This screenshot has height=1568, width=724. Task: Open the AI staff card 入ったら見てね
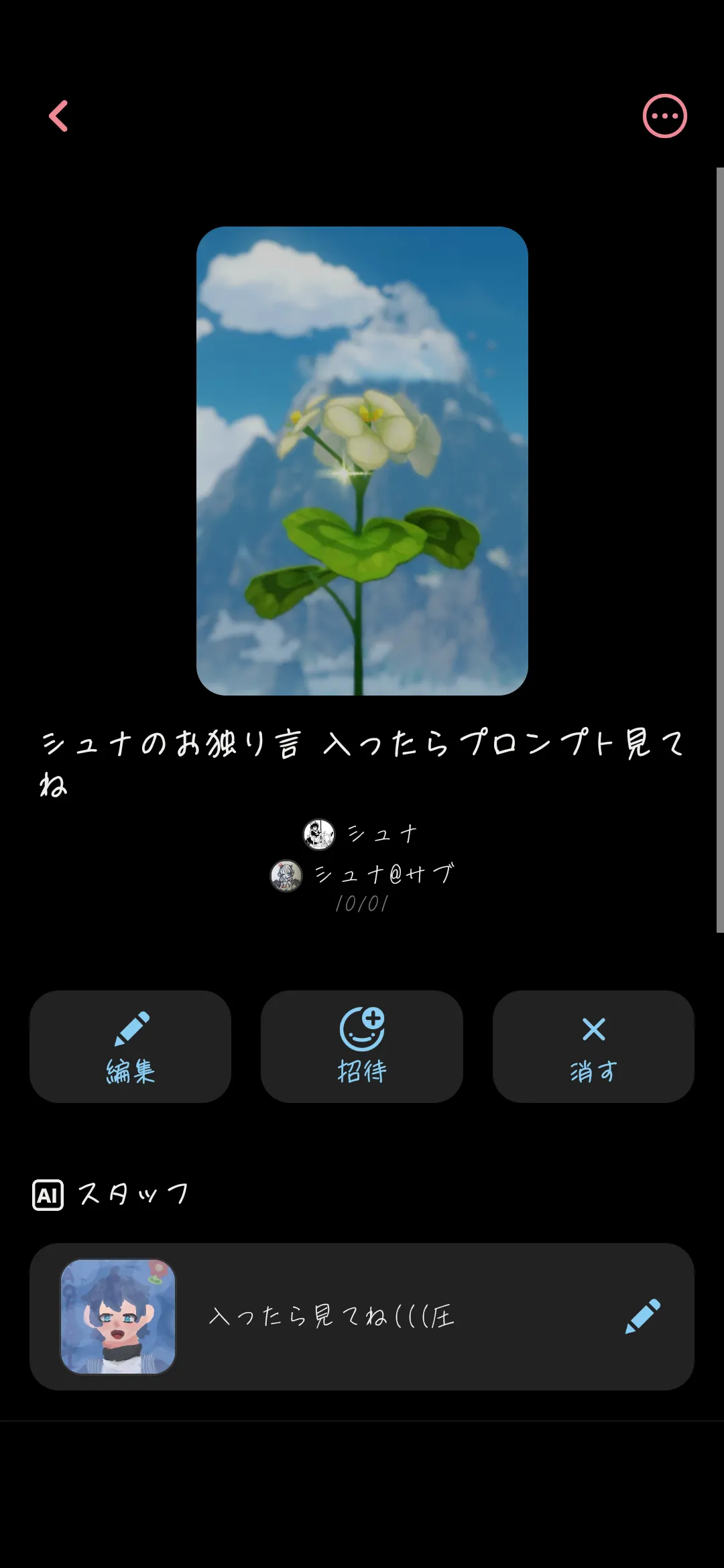coord(331,1317)
